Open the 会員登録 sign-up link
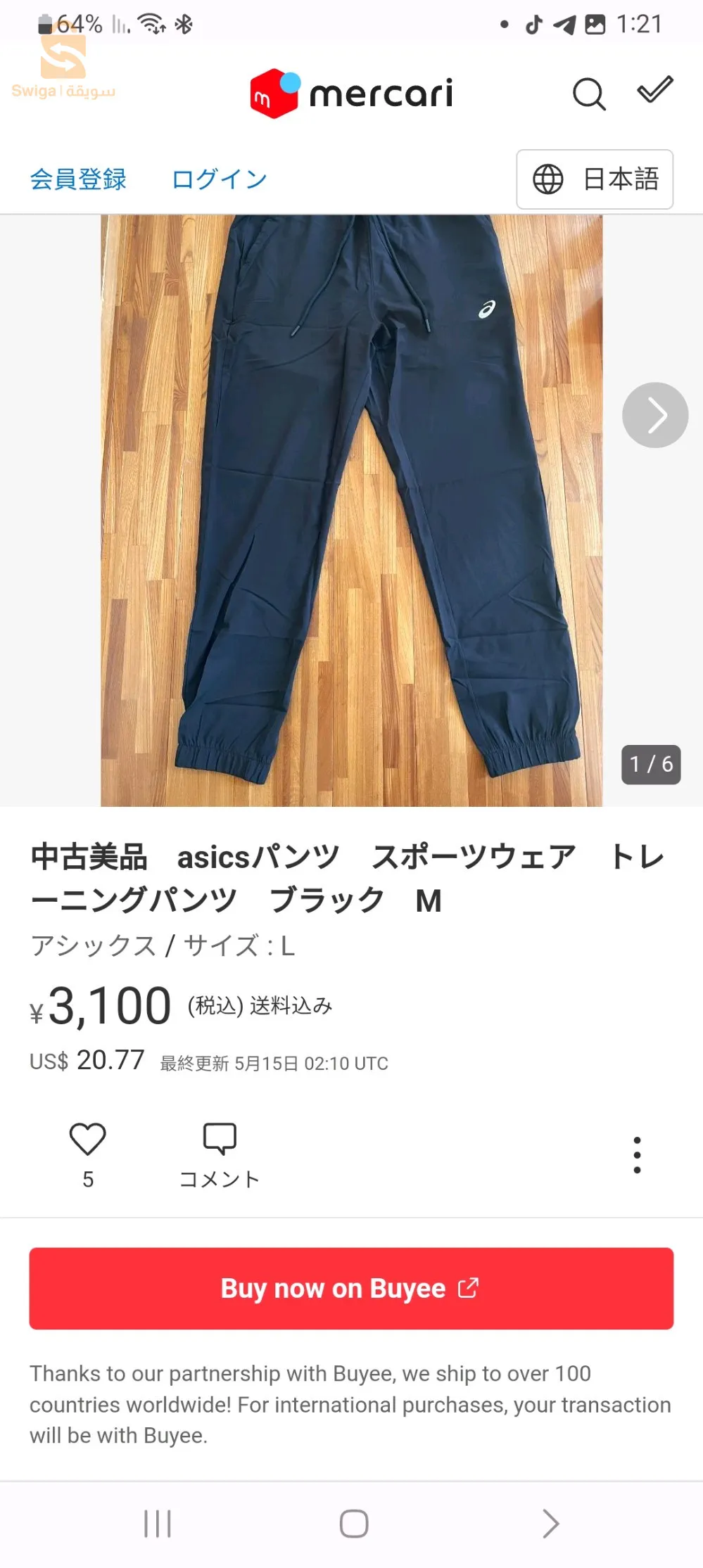 click(78, 179)
